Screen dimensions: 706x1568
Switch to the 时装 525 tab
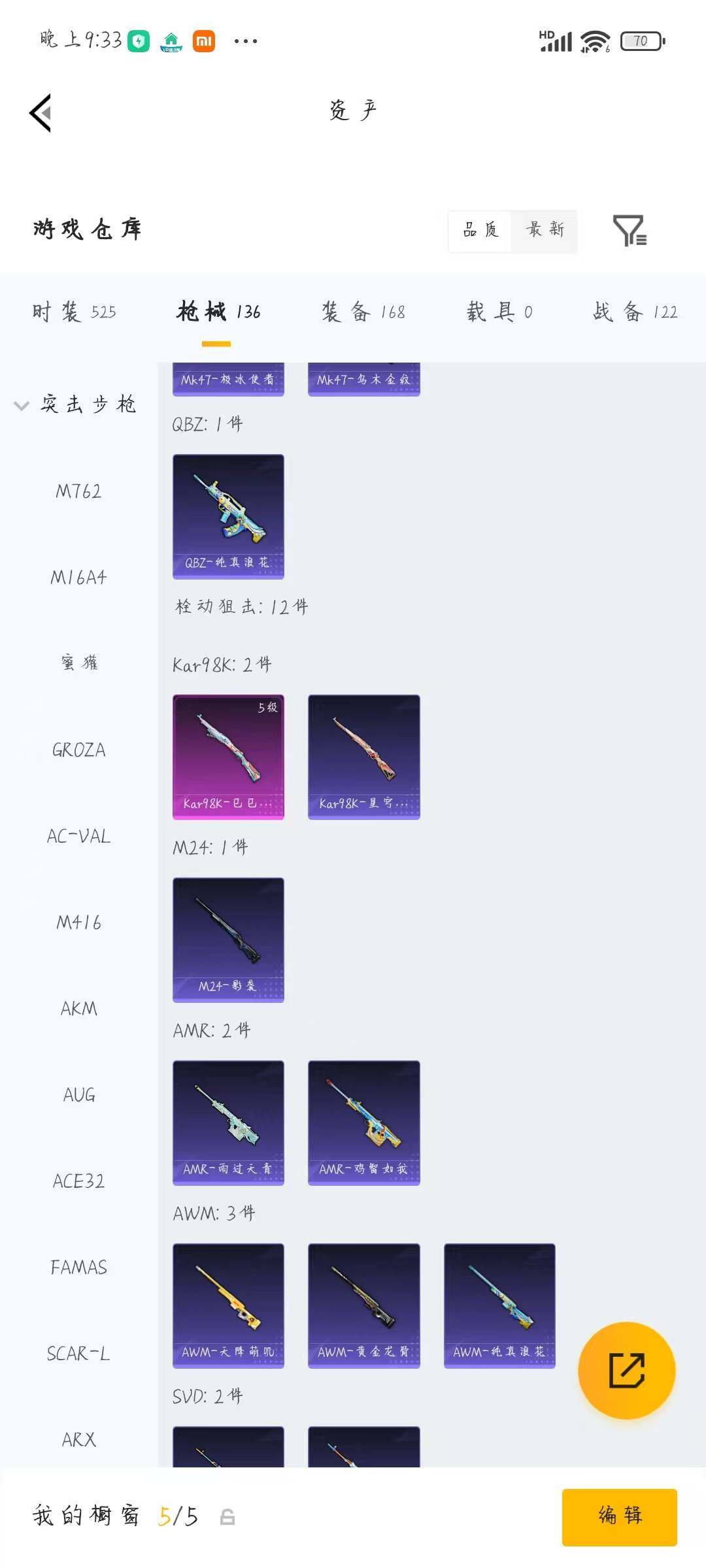[74, 312]
